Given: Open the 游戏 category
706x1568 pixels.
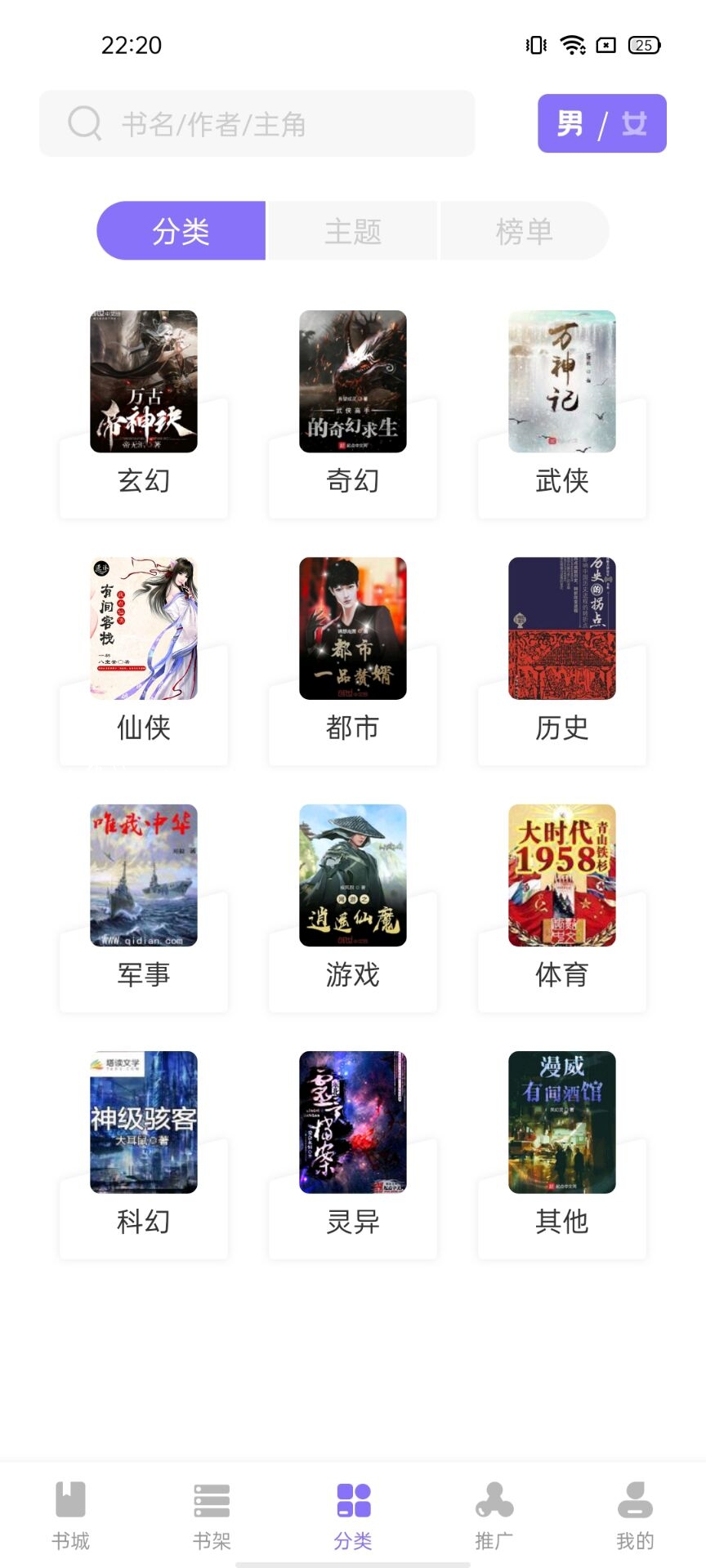Looking at the screenshot, I should 353,908.
